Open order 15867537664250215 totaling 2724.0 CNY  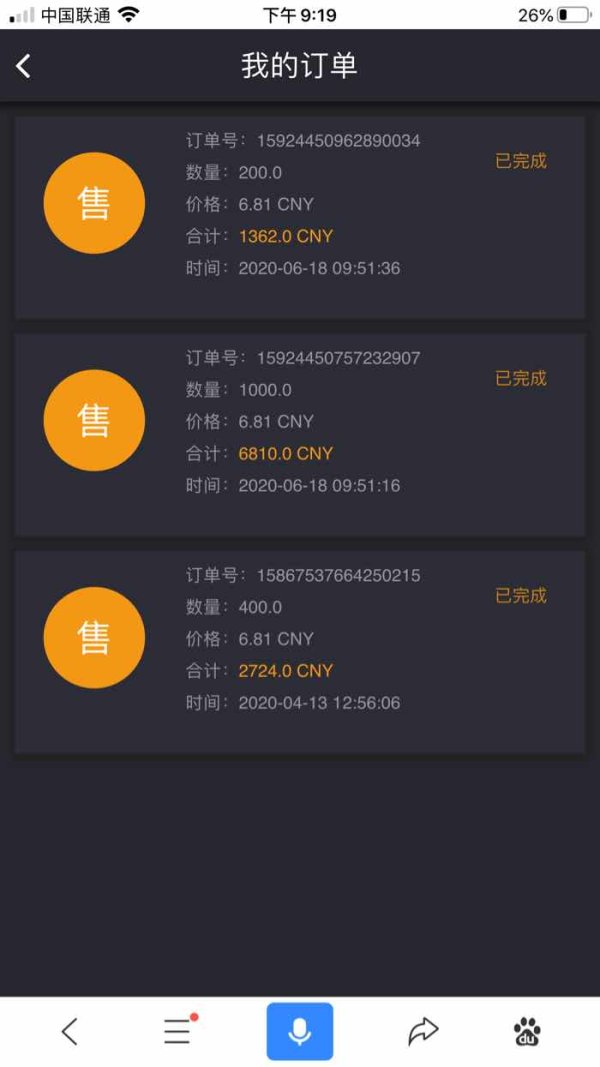(x=300, y=652)
